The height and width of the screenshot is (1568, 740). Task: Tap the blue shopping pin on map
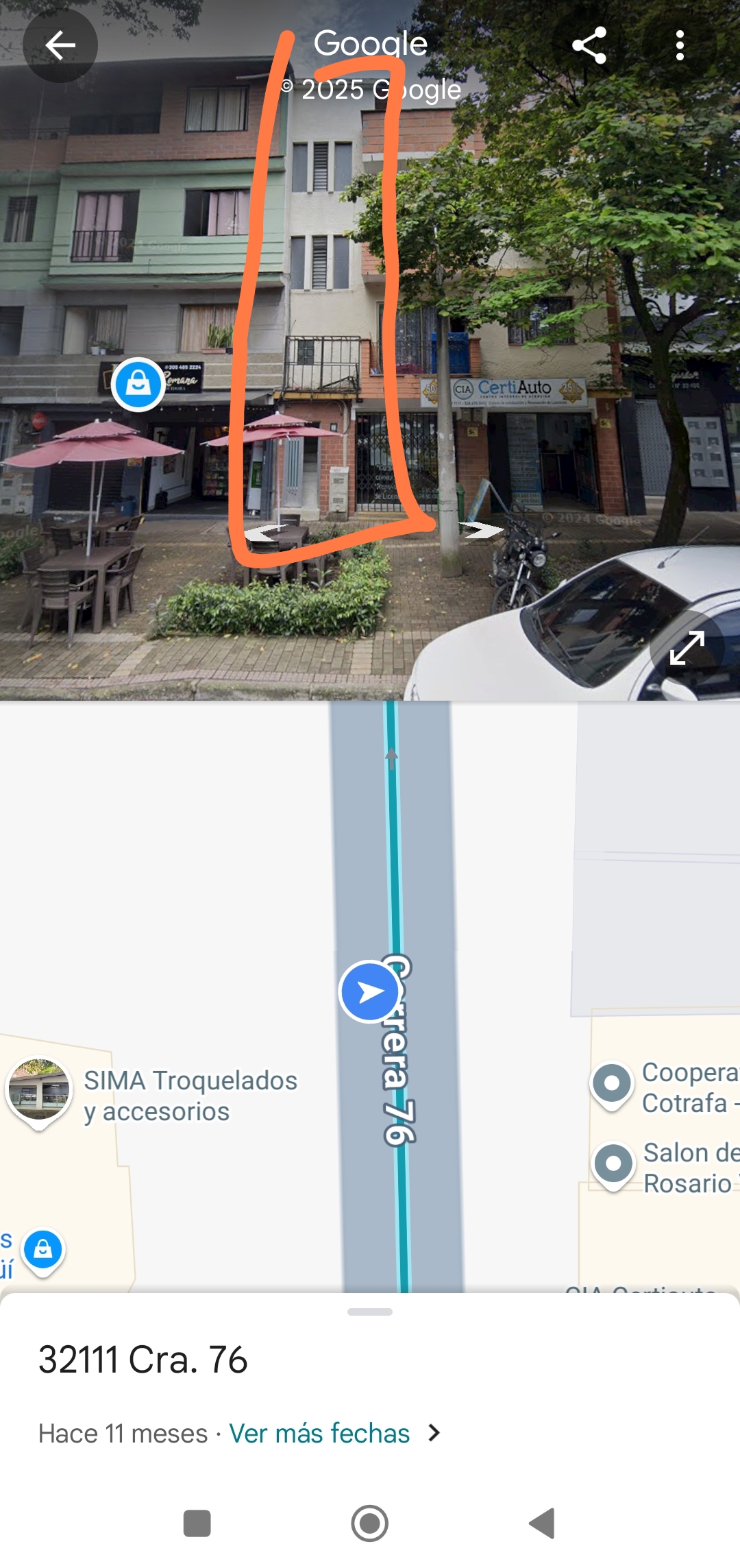tap(43, 1251)
